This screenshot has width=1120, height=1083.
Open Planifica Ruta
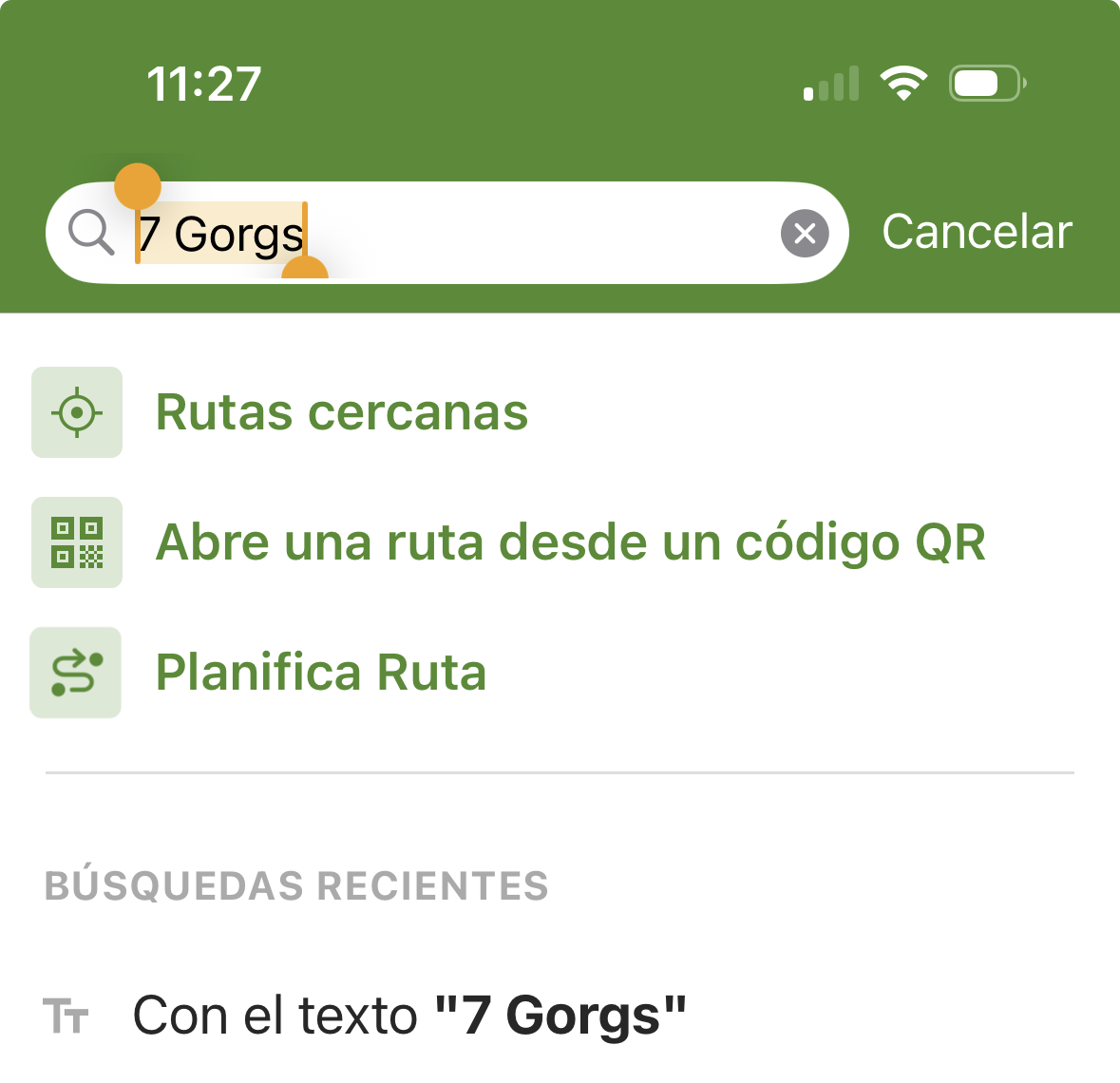(x=320, y=673)
